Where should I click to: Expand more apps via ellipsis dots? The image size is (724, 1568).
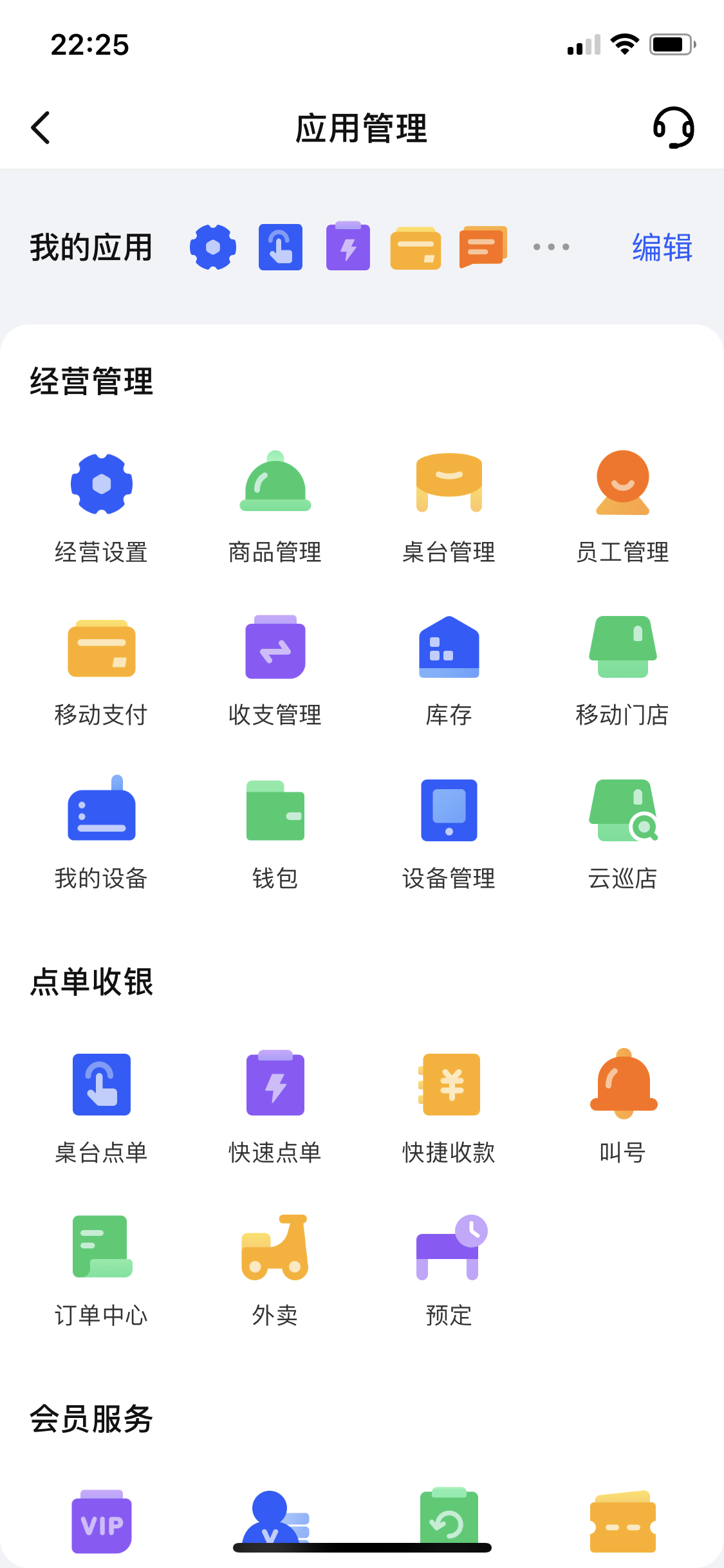point(551,247)
